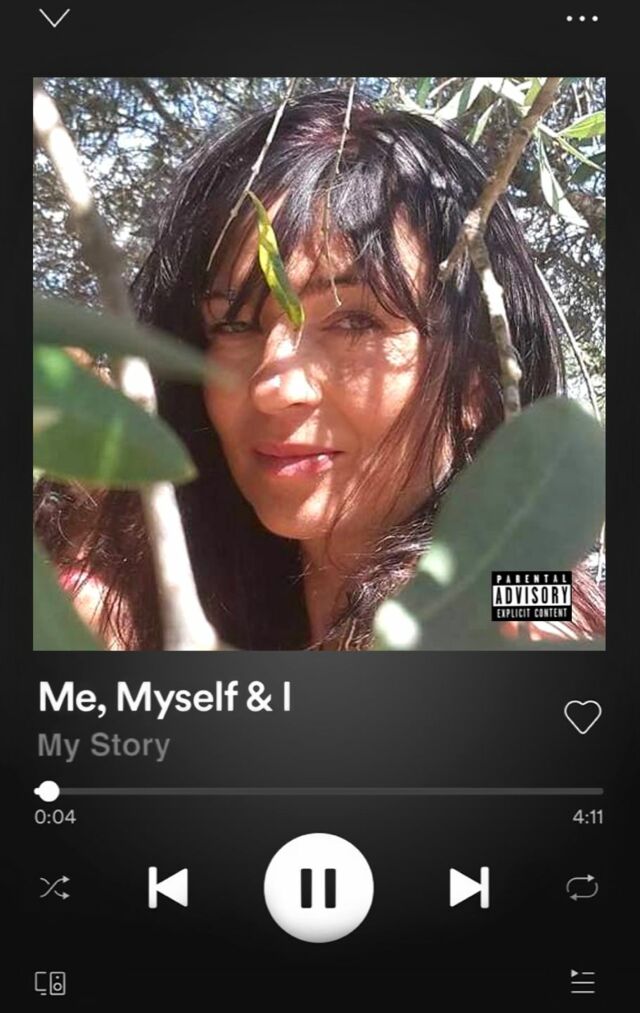Pause the current song
The image size is (640, 1013).
coord(319,887)
